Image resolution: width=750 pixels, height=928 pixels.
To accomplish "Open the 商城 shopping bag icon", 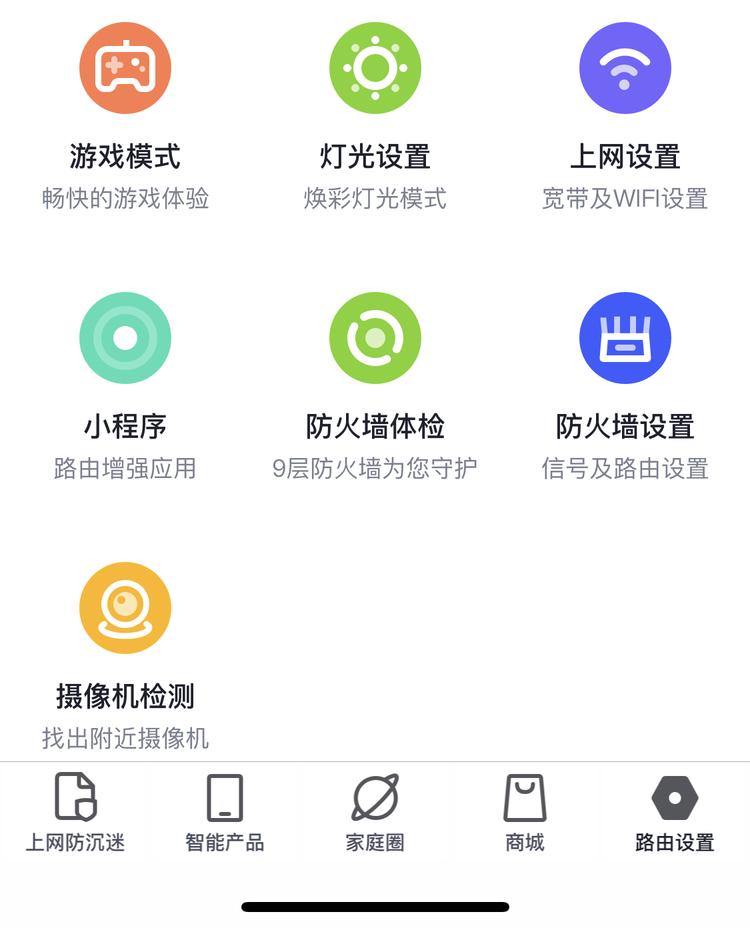I will (x=524, y=798).
